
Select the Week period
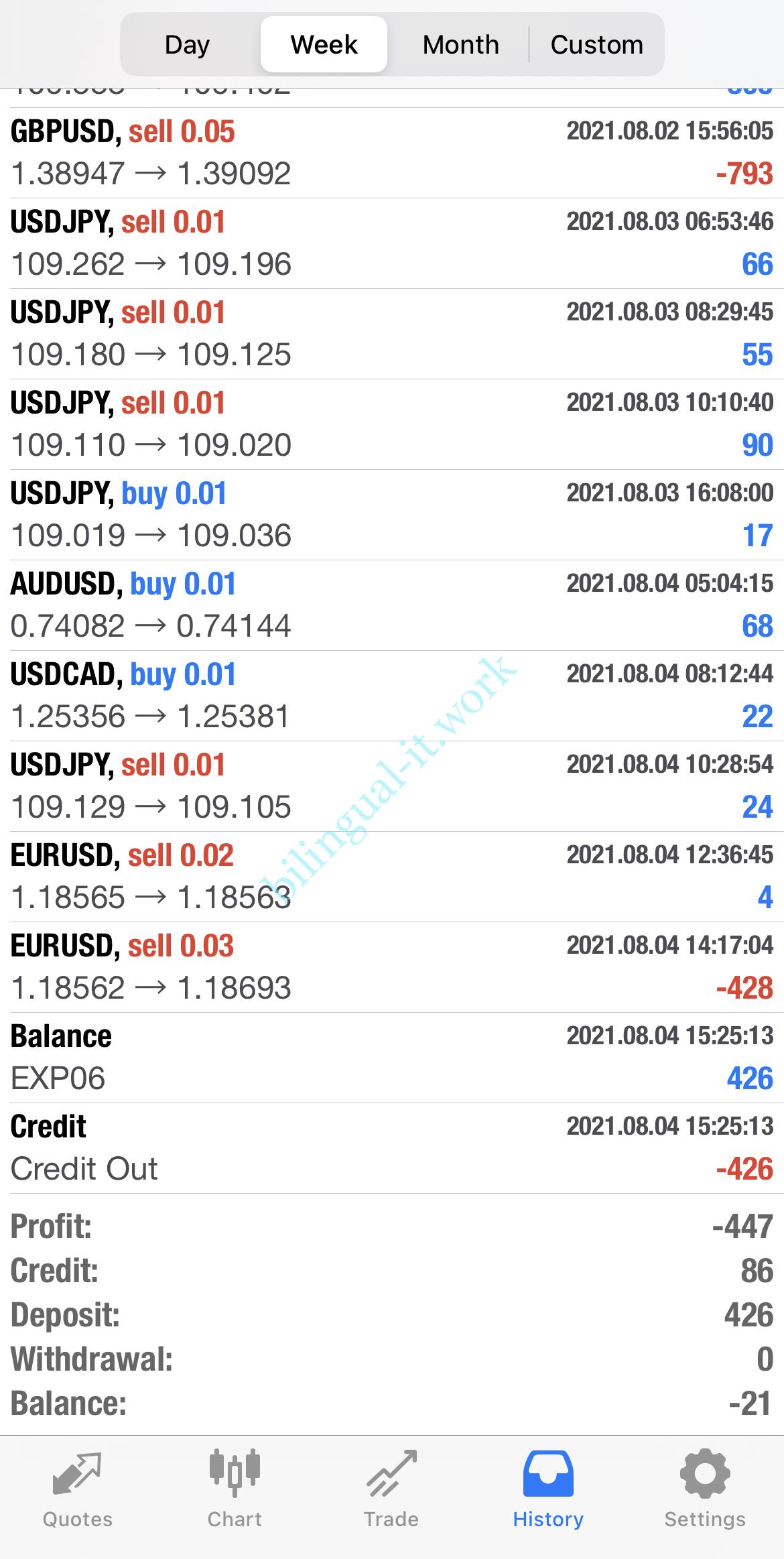click(324, 45)
